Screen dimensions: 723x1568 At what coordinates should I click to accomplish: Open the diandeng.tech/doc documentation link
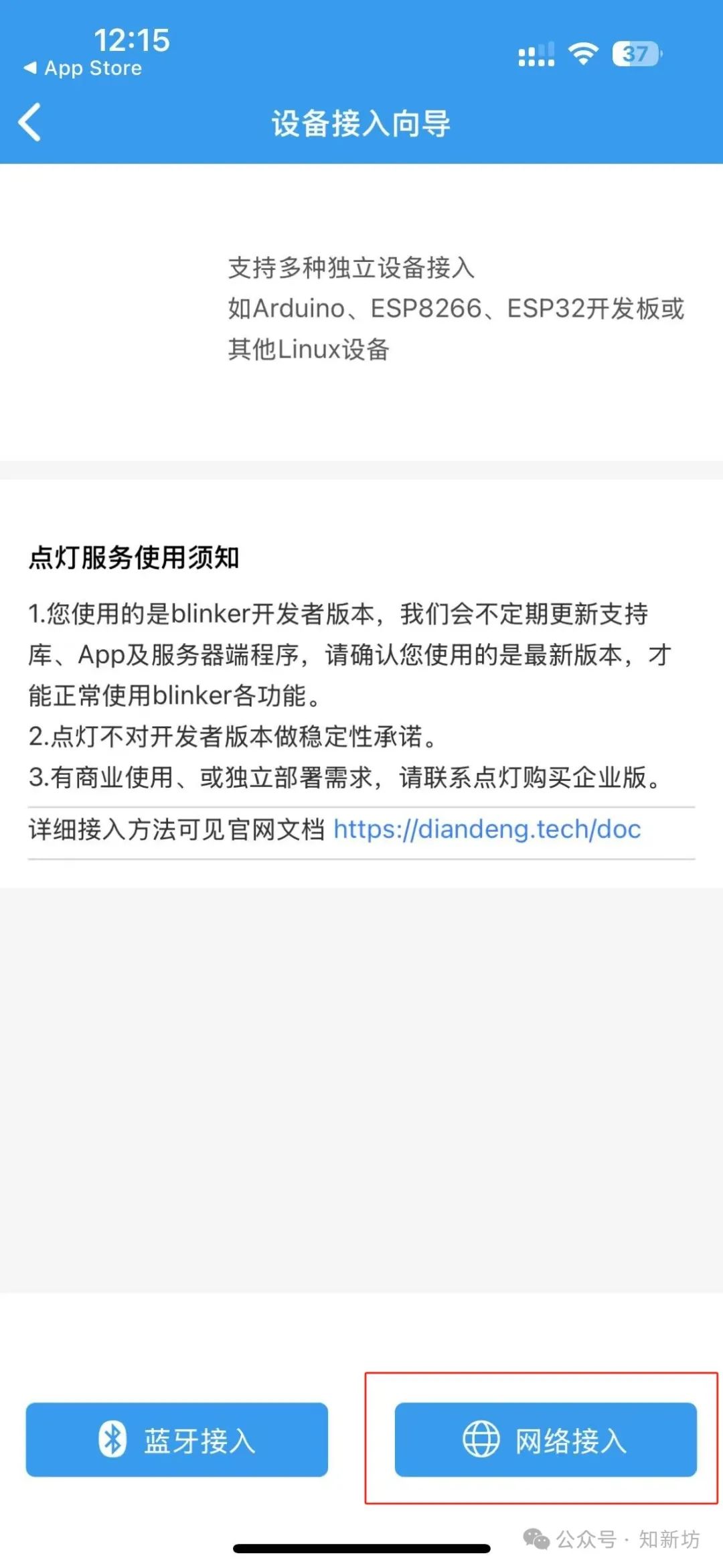click(x=487, y=829)
